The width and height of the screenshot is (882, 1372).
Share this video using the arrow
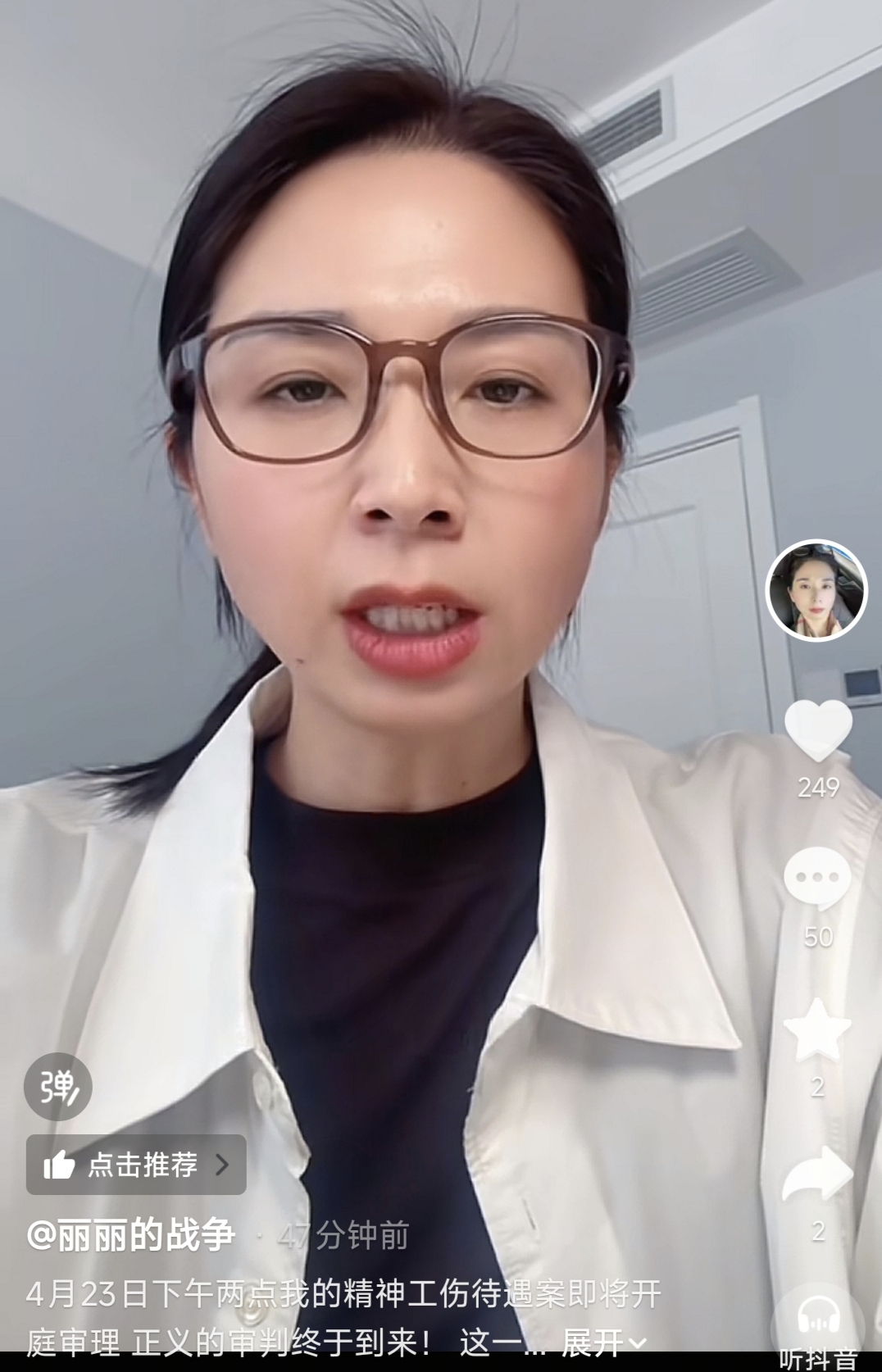(x=817, y=1175)
